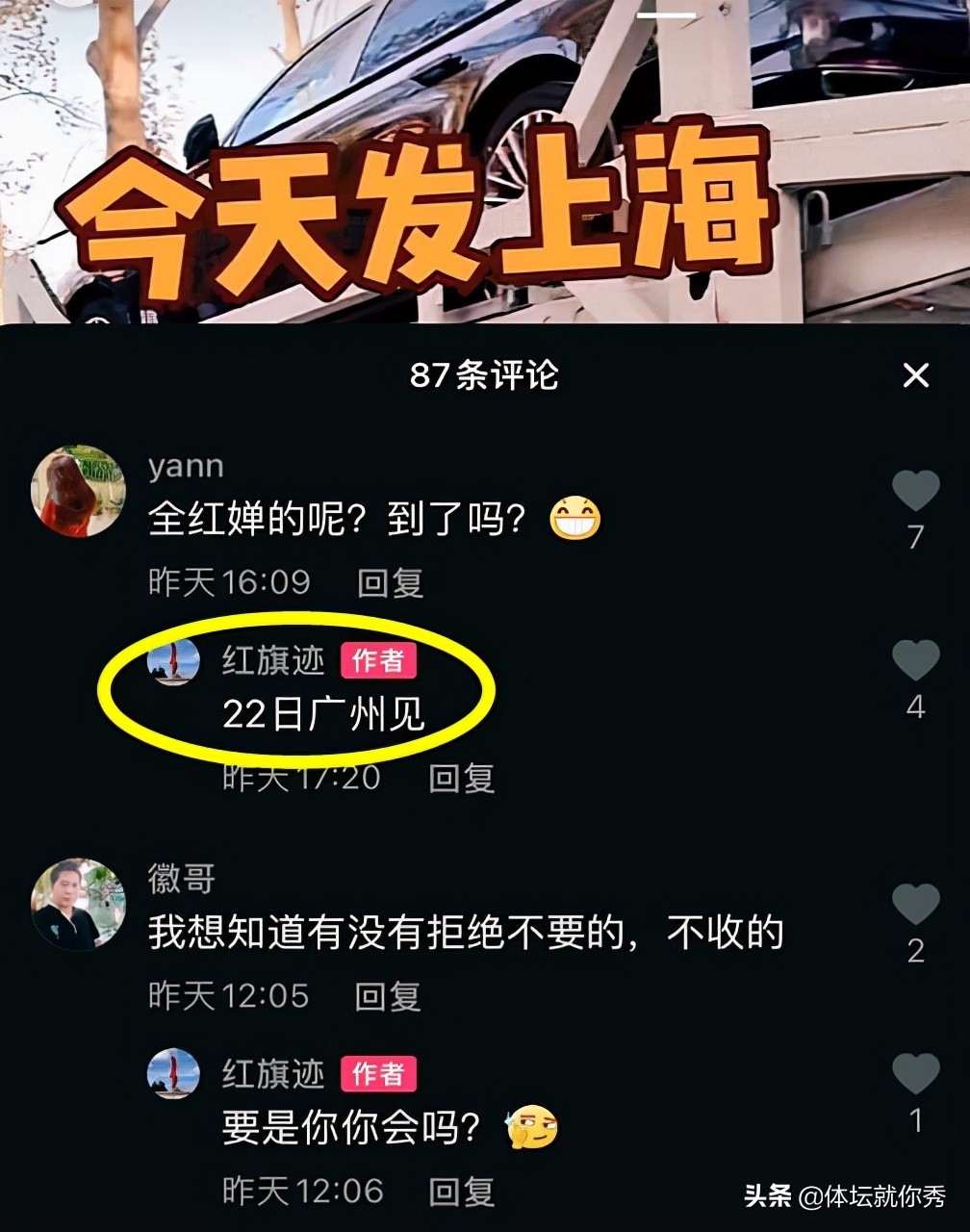Reply to 徽哥's comment via 回复
The image size is (970, 1232).
tap(392, 996)
